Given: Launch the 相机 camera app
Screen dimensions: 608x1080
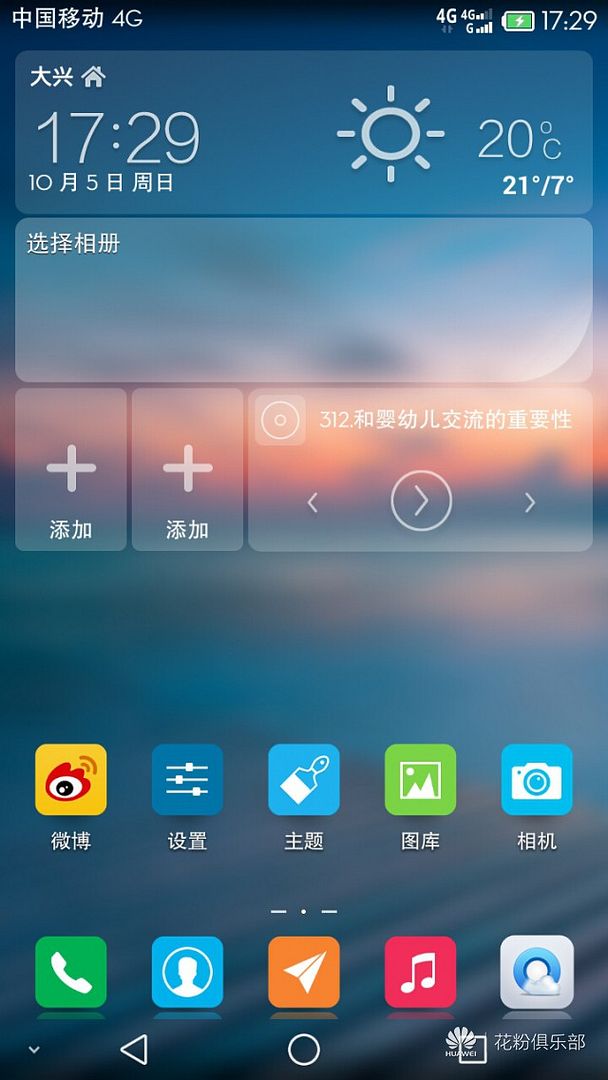Looking at the screenshot, I should tap(536, 779).
